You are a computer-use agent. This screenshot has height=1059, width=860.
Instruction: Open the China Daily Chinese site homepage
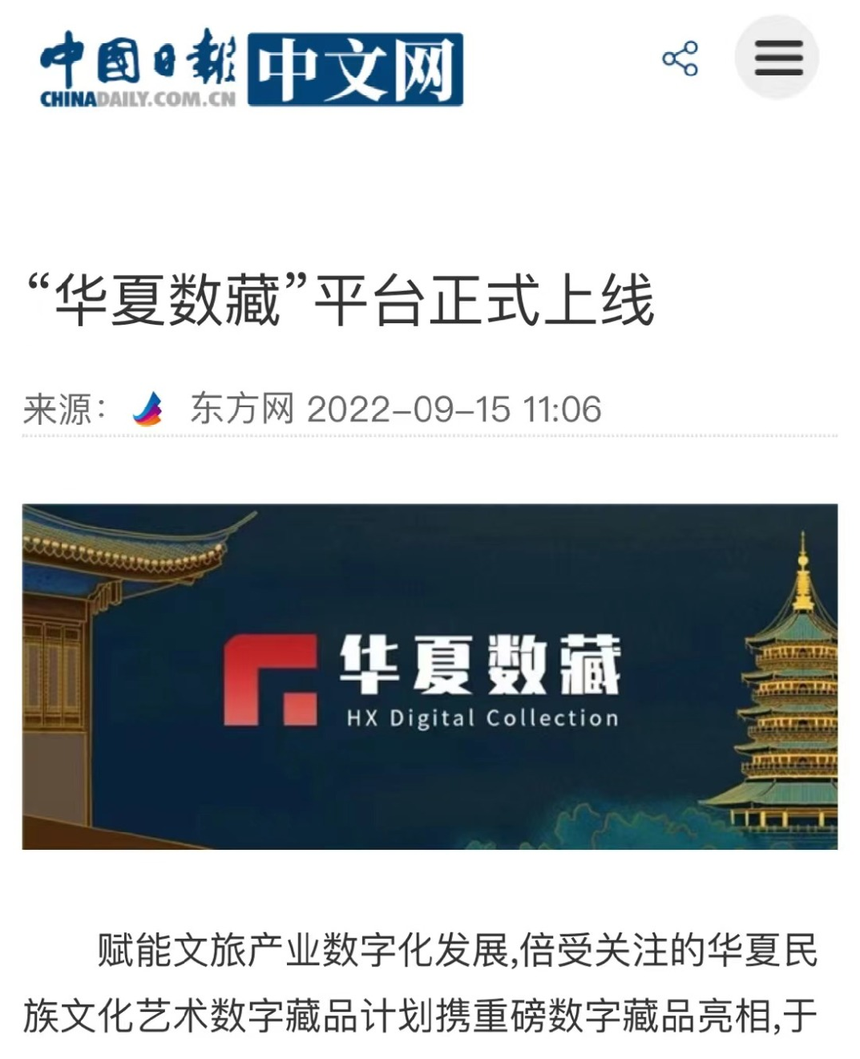[x=252, y=69]
